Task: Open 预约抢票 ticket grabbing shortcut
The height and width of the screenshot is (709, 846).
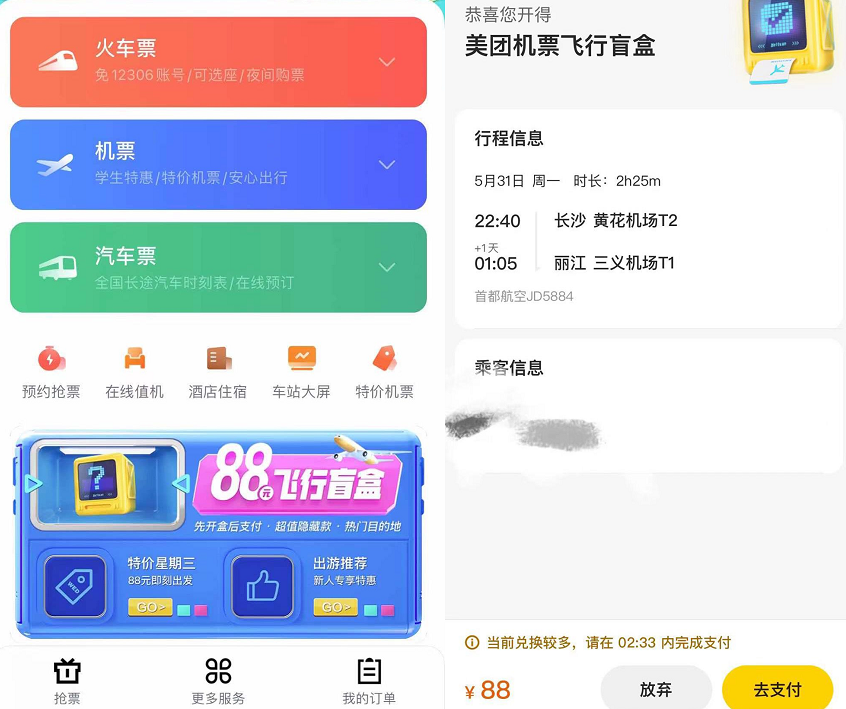Action: [x=51, y=371]
